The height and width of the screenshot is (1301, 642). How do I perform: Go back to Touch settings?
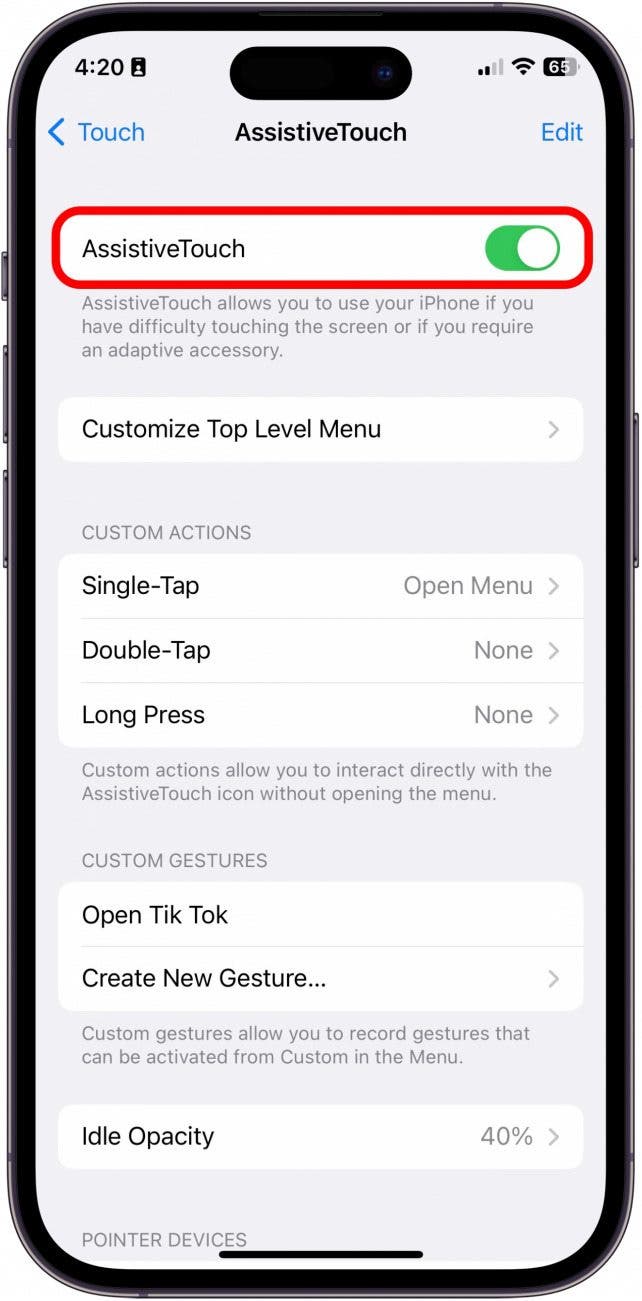coord(97,132)
